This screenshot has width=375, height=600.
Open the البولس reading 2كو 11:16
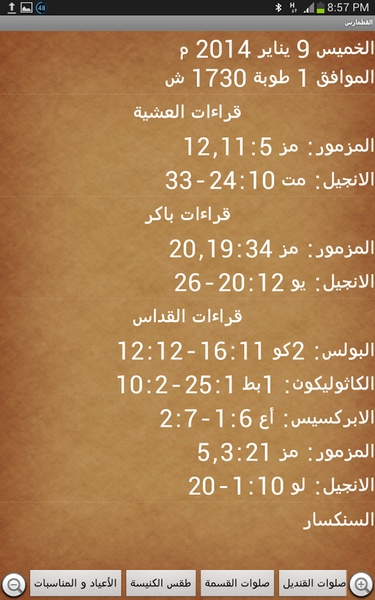click(246, 351)
